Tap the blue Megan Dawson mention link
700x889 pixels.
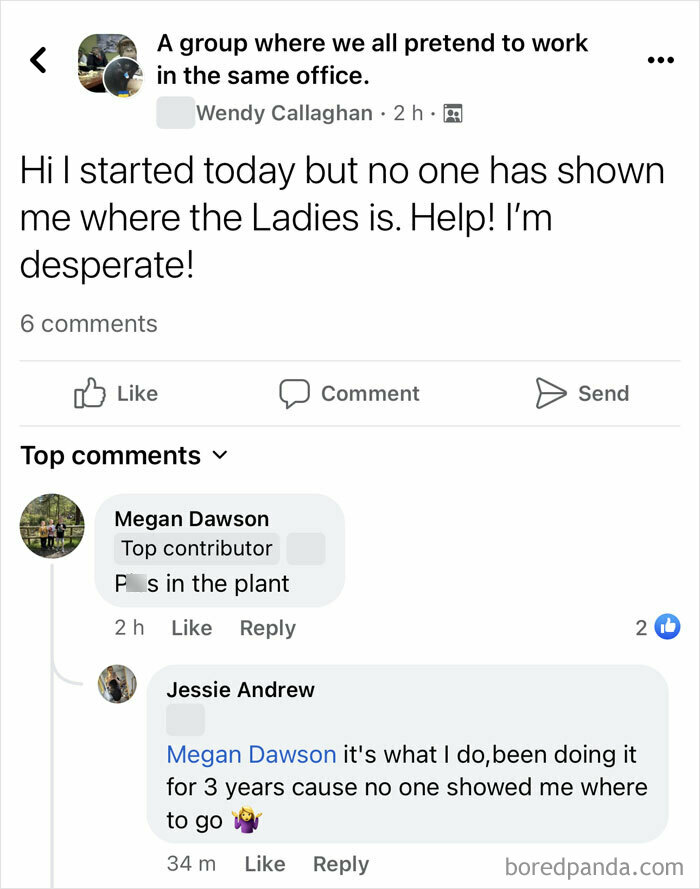(x=251, y=754)
